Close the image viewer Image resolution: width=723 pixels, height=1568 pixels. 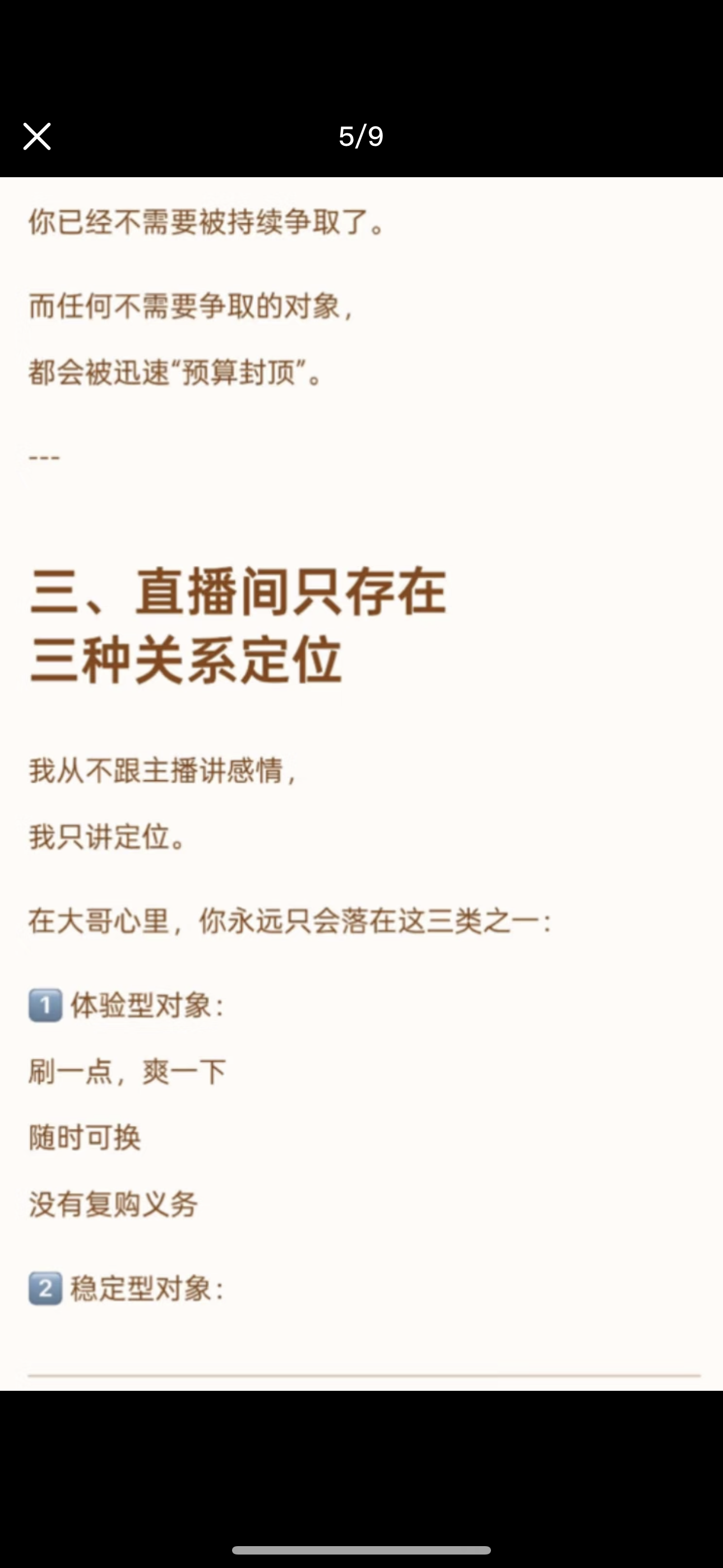click(37, 136)
